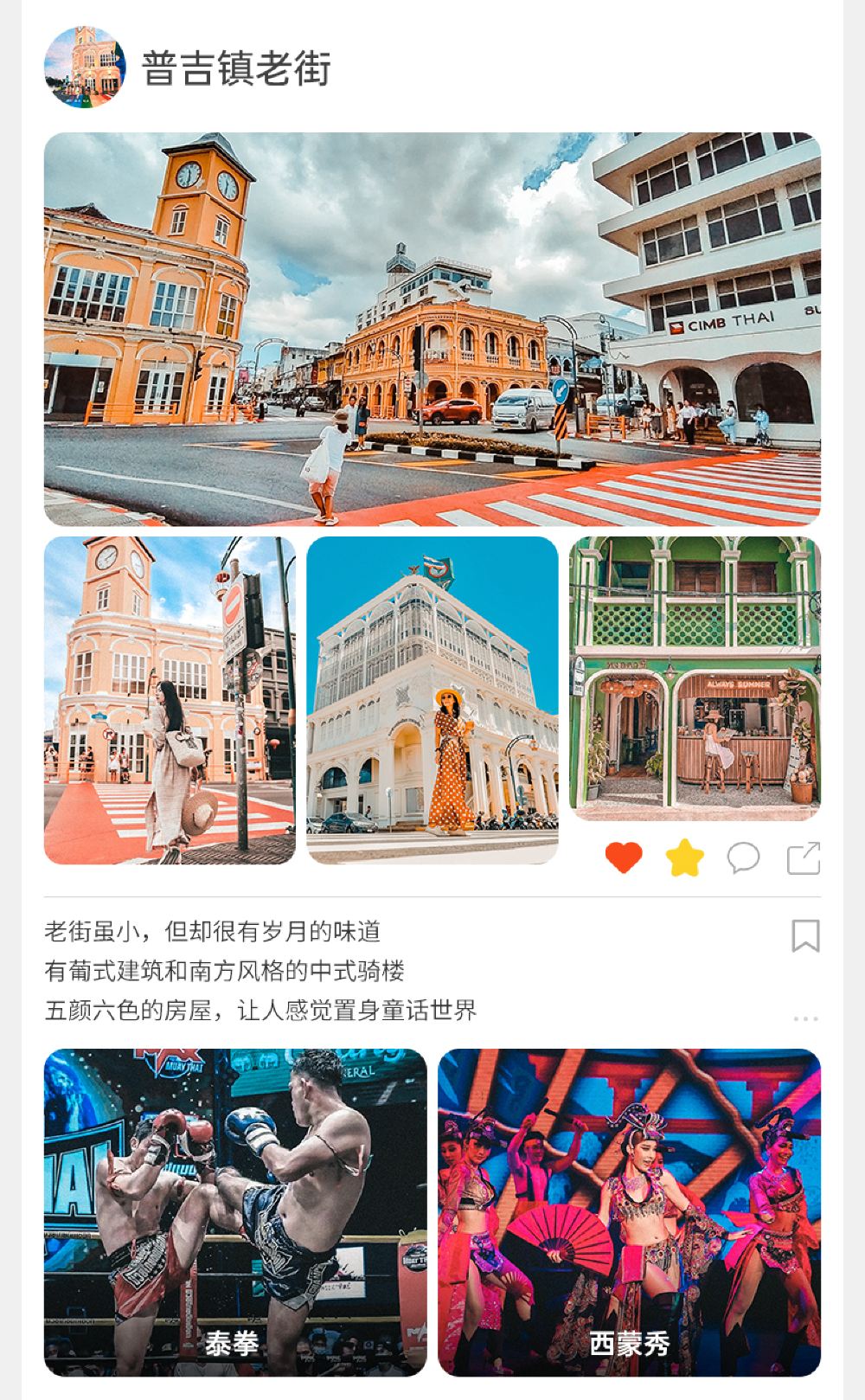This screenshot has width=865, height=1400.
Task: Open comments on the 普吉镇老街 post
Action: tap(743, 857)
